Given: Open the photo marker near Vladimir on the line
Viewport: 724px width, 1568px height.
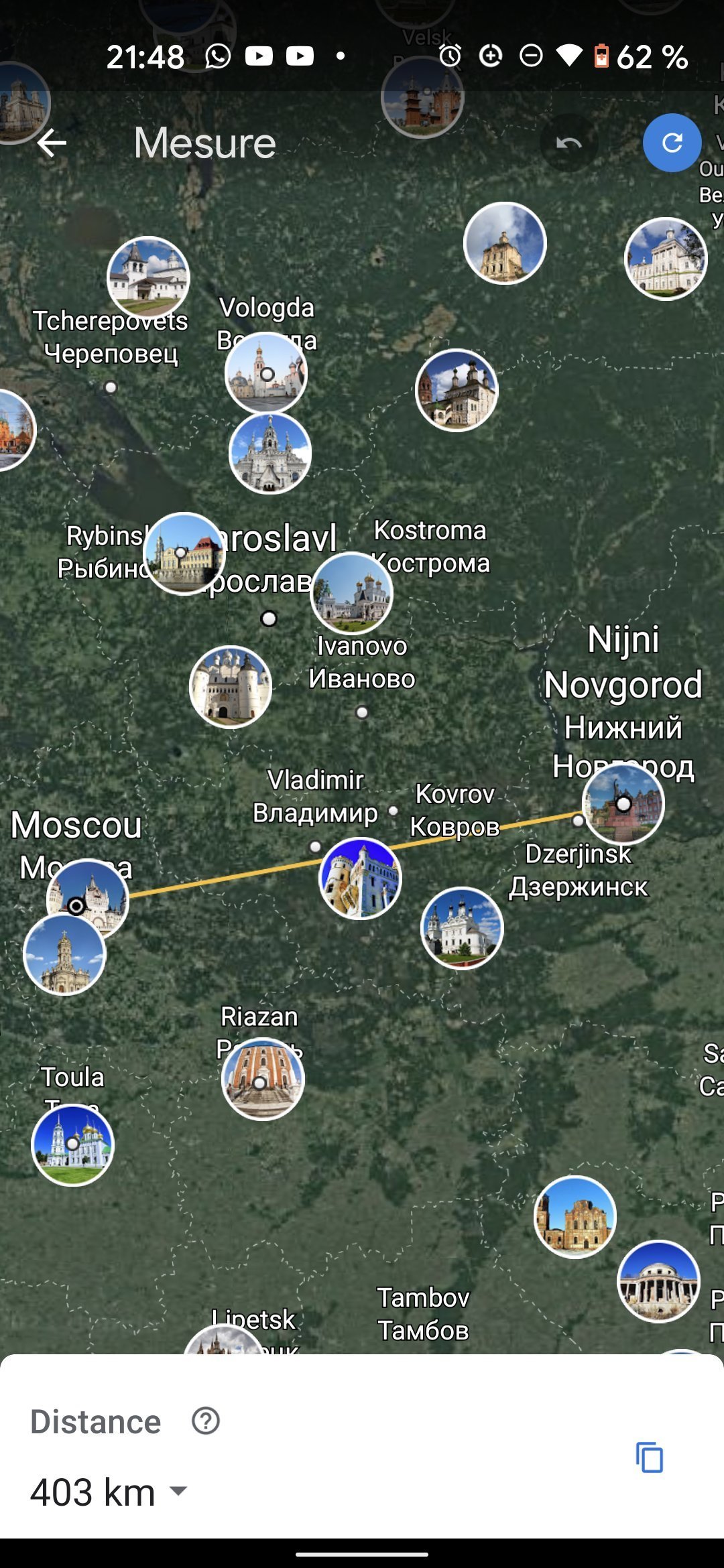Looking at the screenshot, I should click(x=360, y=878).
